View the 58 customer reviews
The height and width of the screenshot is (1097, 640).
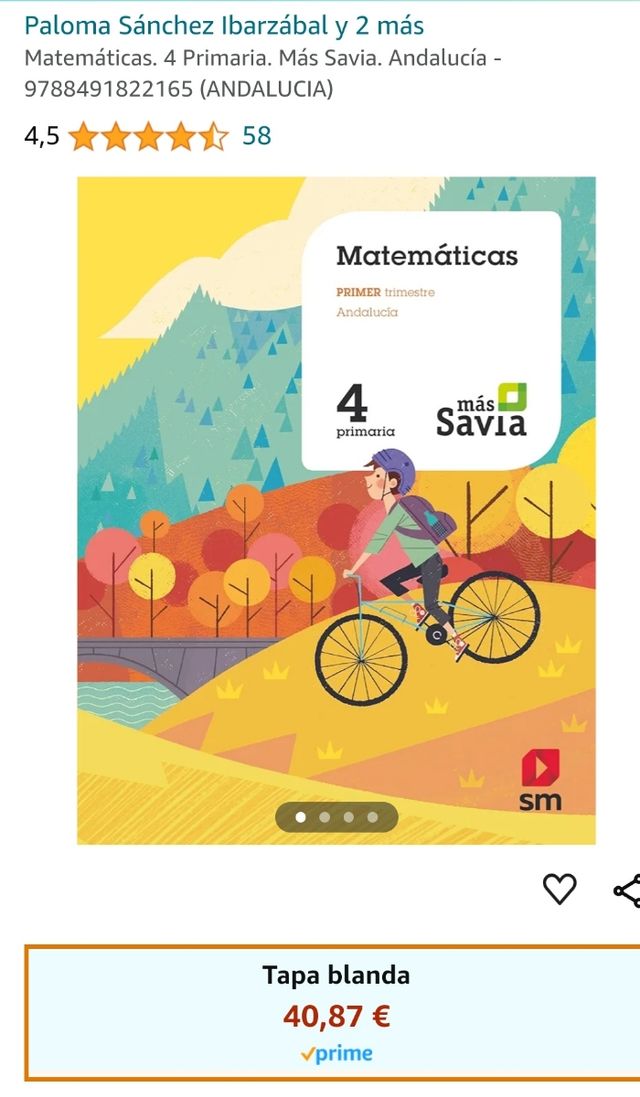tap(257, 136)
